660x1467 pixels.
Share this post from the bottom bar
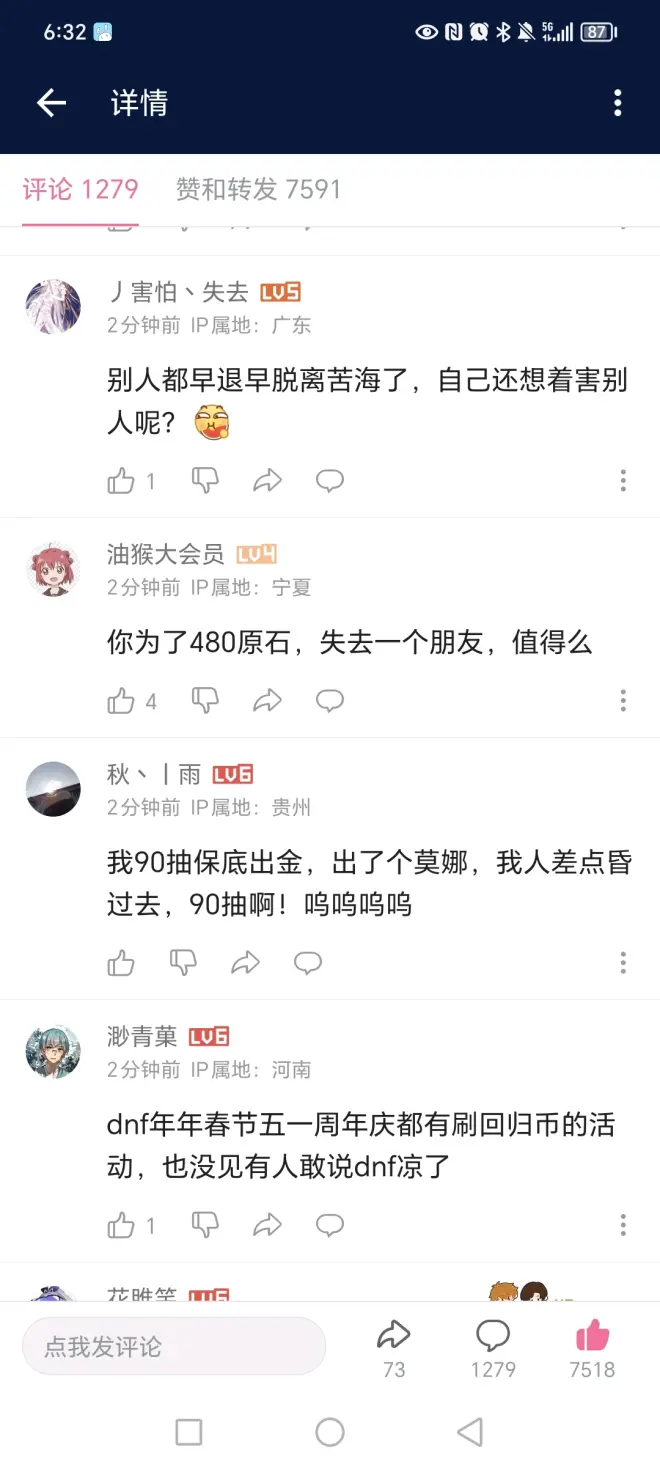[394, 1345]
